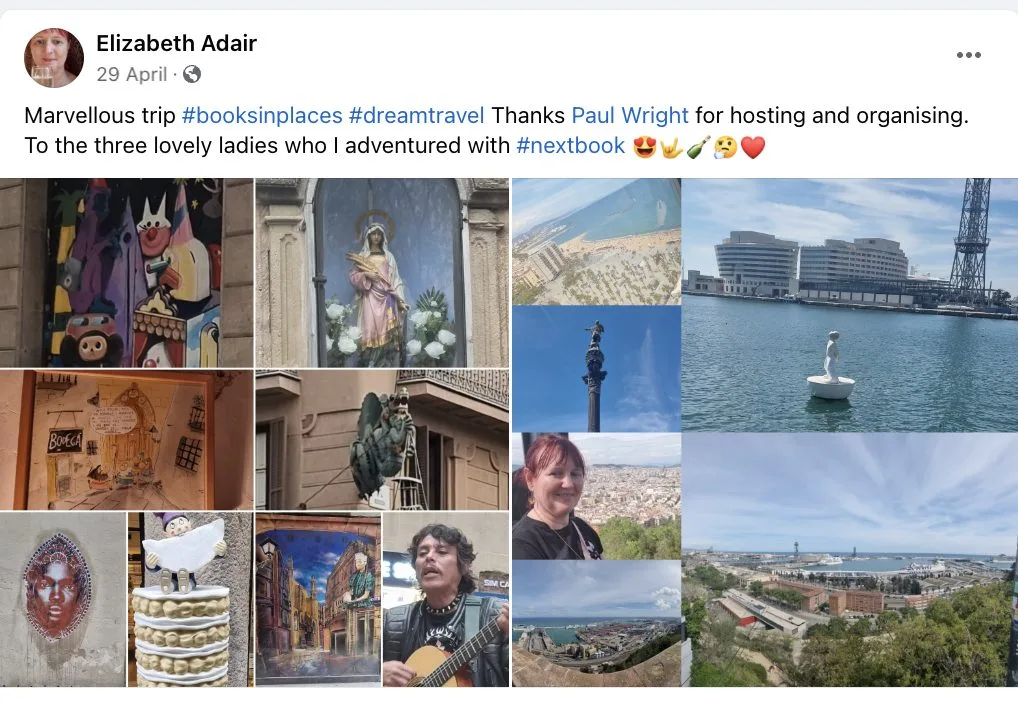Open Elizabeth Adair's profile picture
Viewport: 1018px width, 702px height.
click(x=54, y=58)
